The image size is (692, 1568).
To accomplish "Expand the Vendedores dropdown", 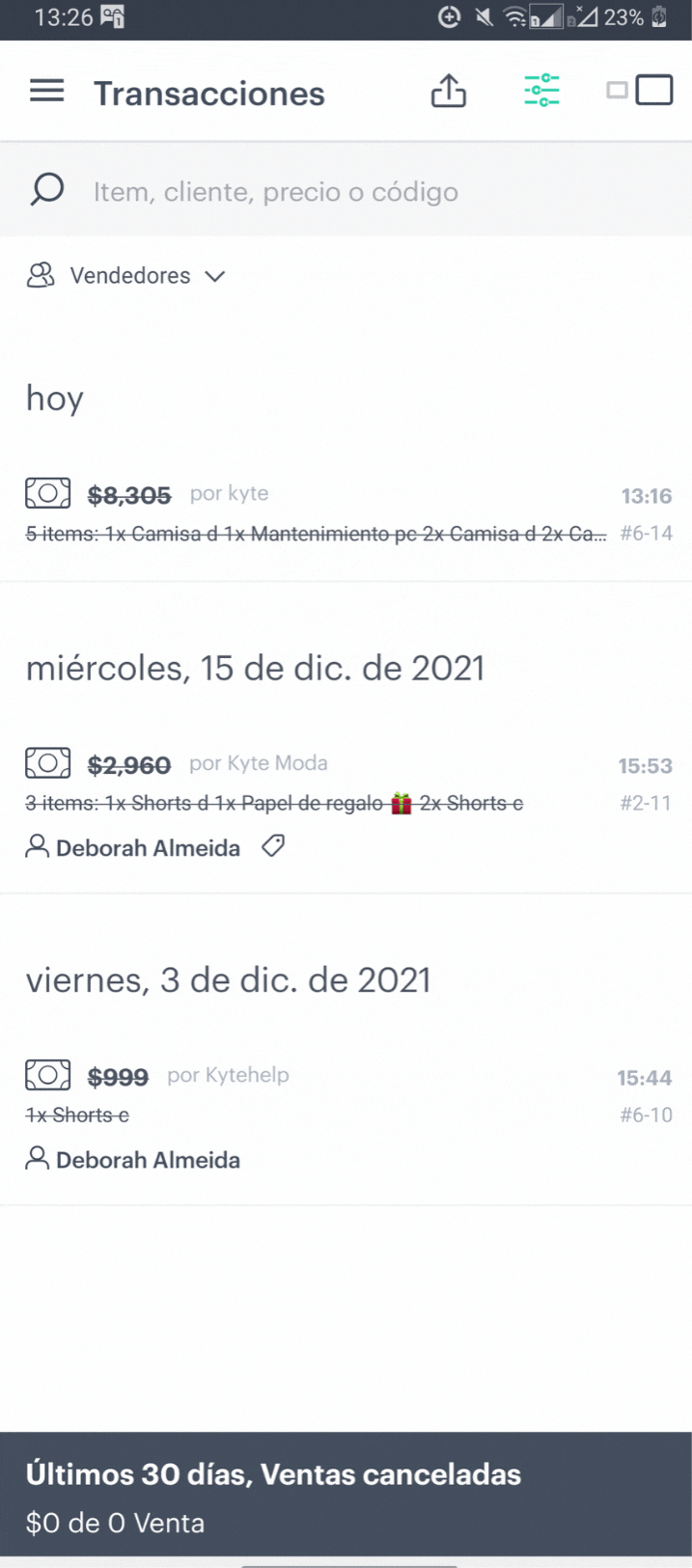I will pos(127,276).
